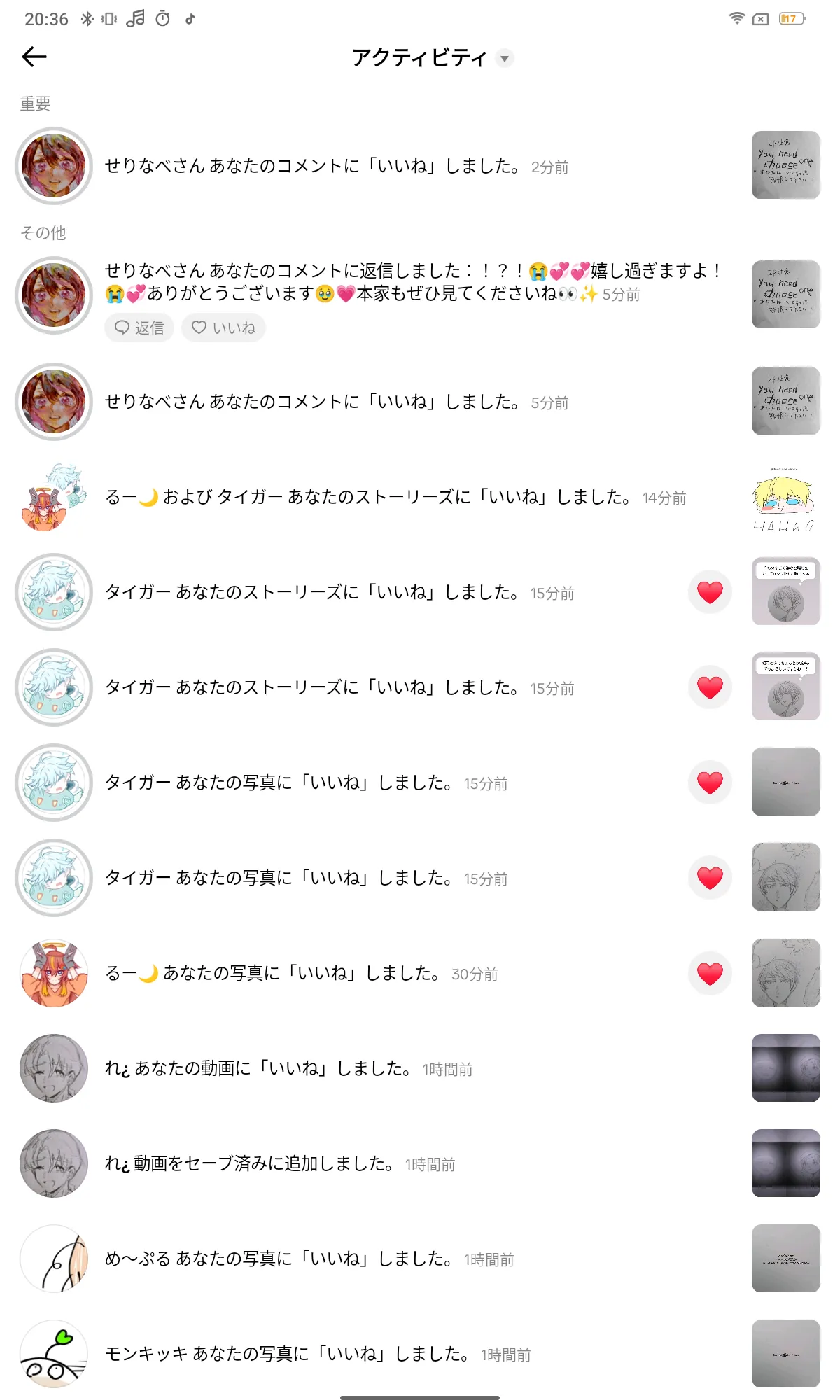840x1400 pixels.
Task: Go back using the arrow icon
Action: pyautogui.click(x=34, y=57)
